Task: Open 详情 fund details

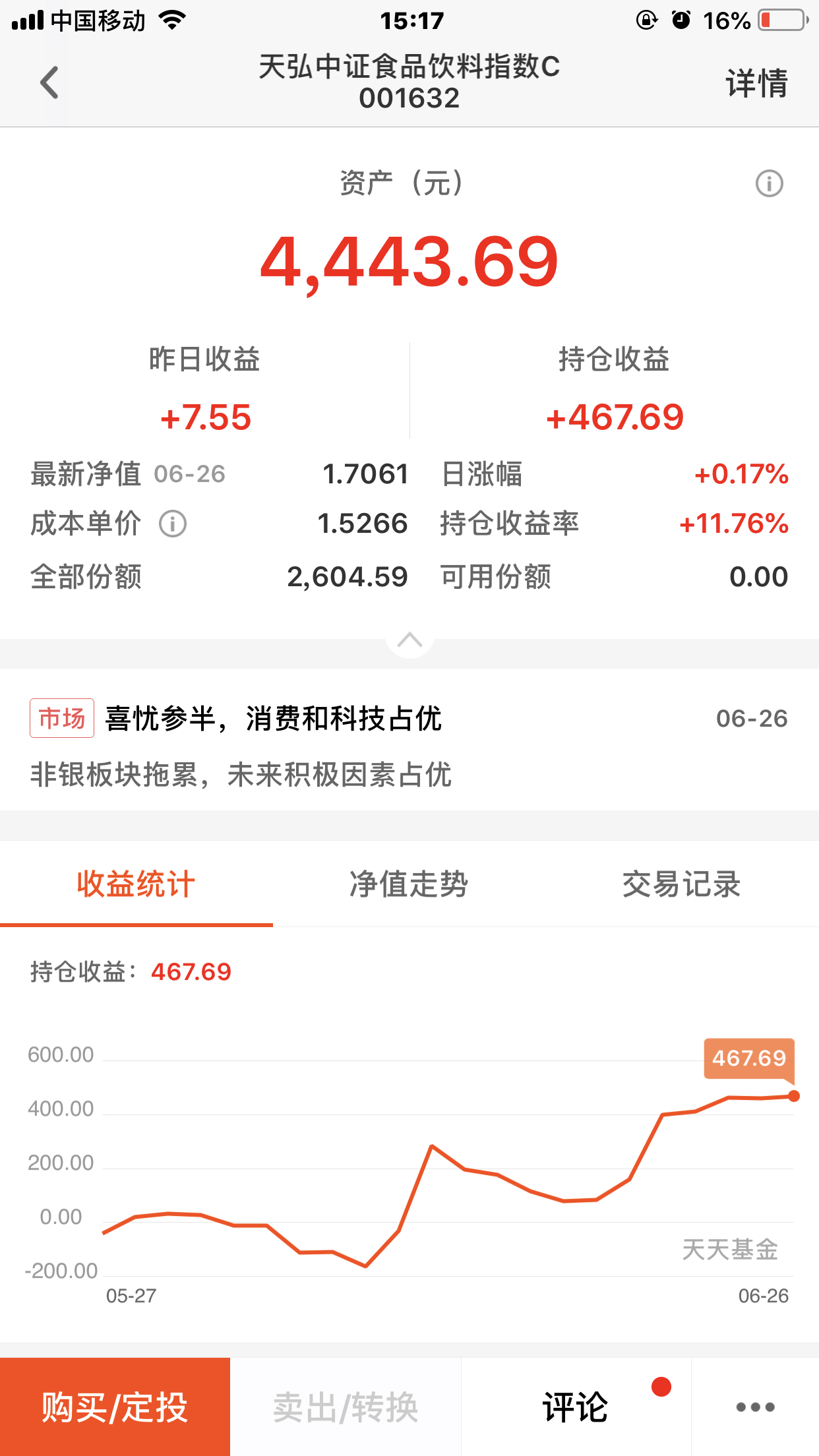Action: coord(757,83)
